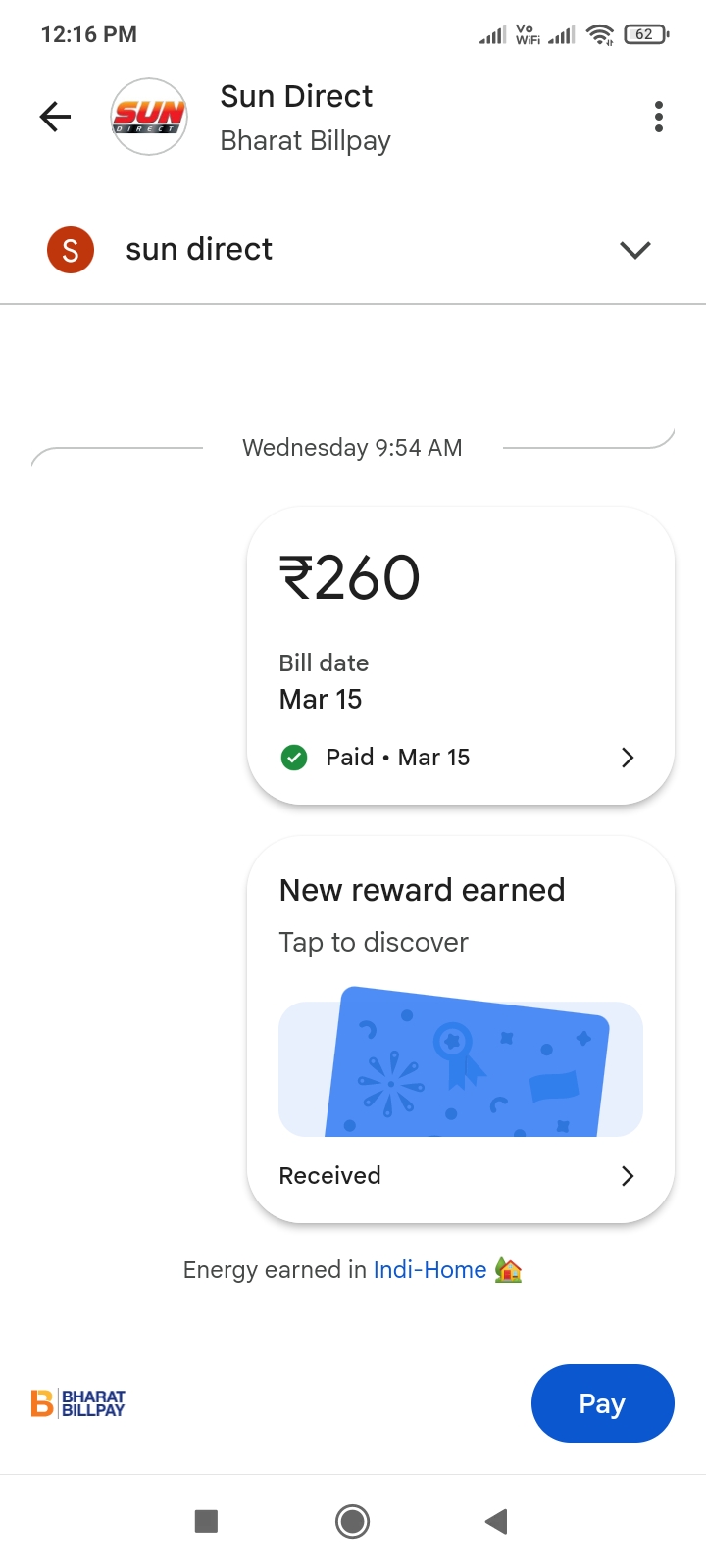The height and width of the screenshot is (1568, 706).
Task: Open recent apps from navigation bar
Action: click(206, 1521)
